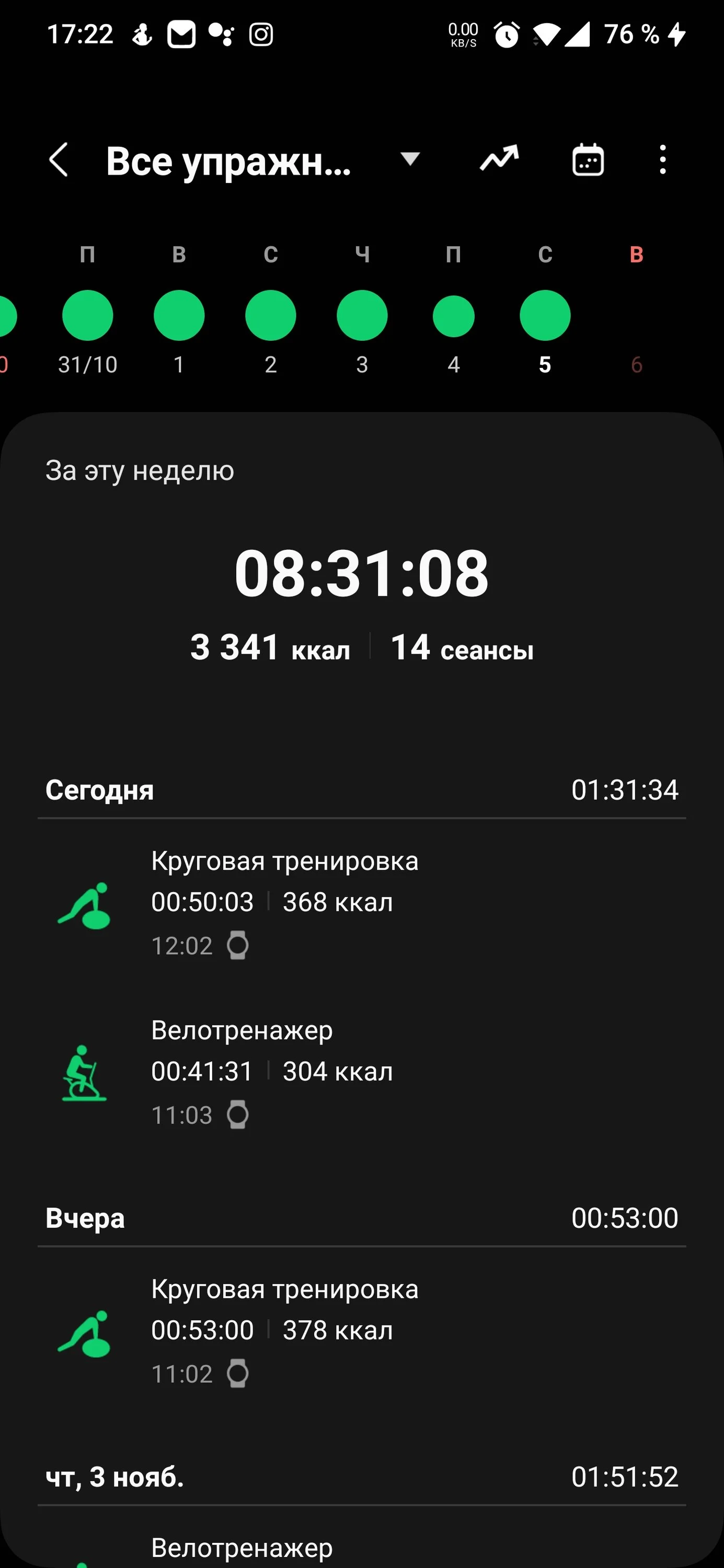Viewport: 724px width, 1568px height.
Task: Tap the чт, 3 нояб. section header
Action: 116,1477
